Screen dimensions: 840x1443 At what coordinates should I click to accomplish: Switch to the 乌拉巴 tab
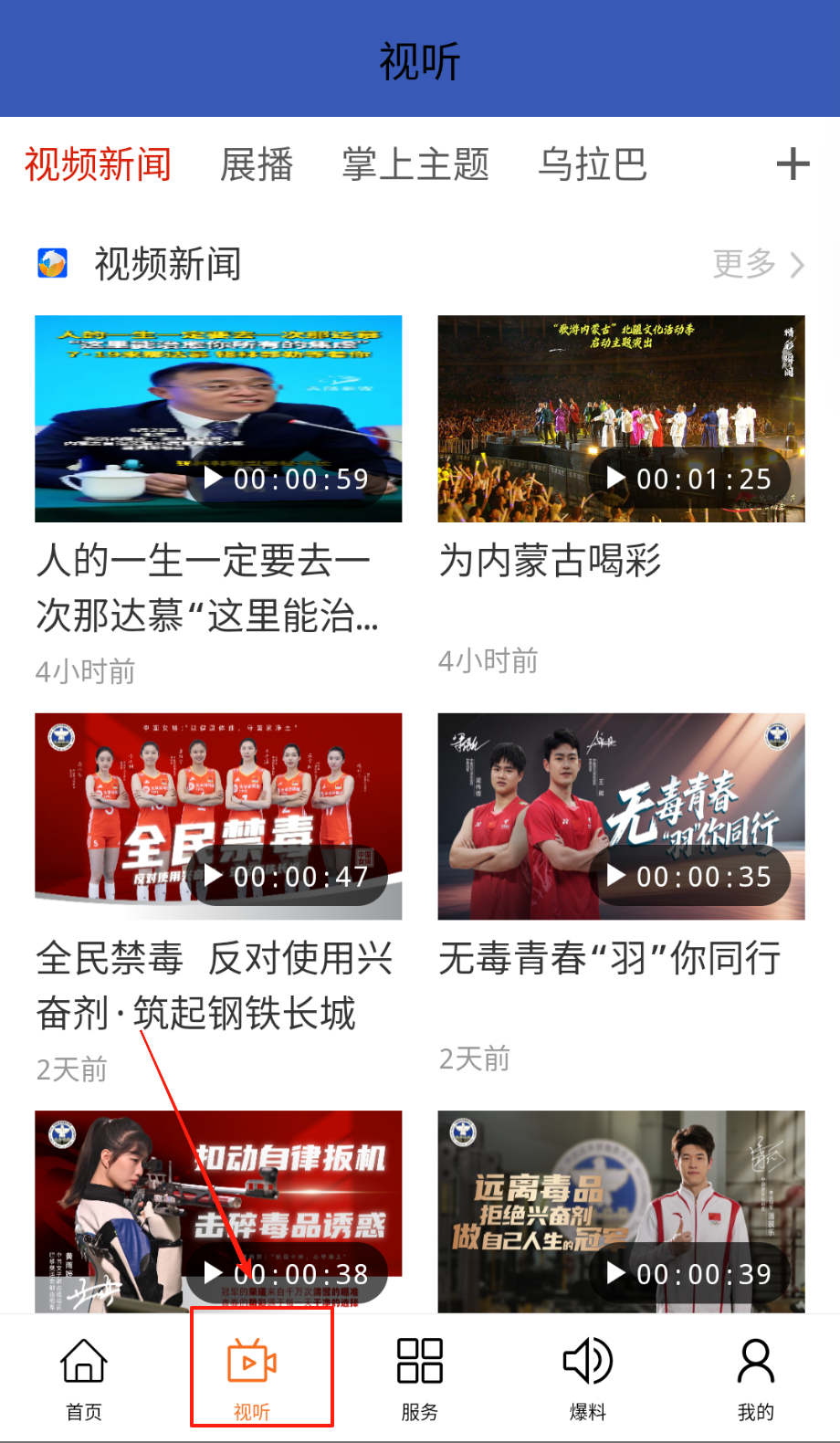point(593,165)
